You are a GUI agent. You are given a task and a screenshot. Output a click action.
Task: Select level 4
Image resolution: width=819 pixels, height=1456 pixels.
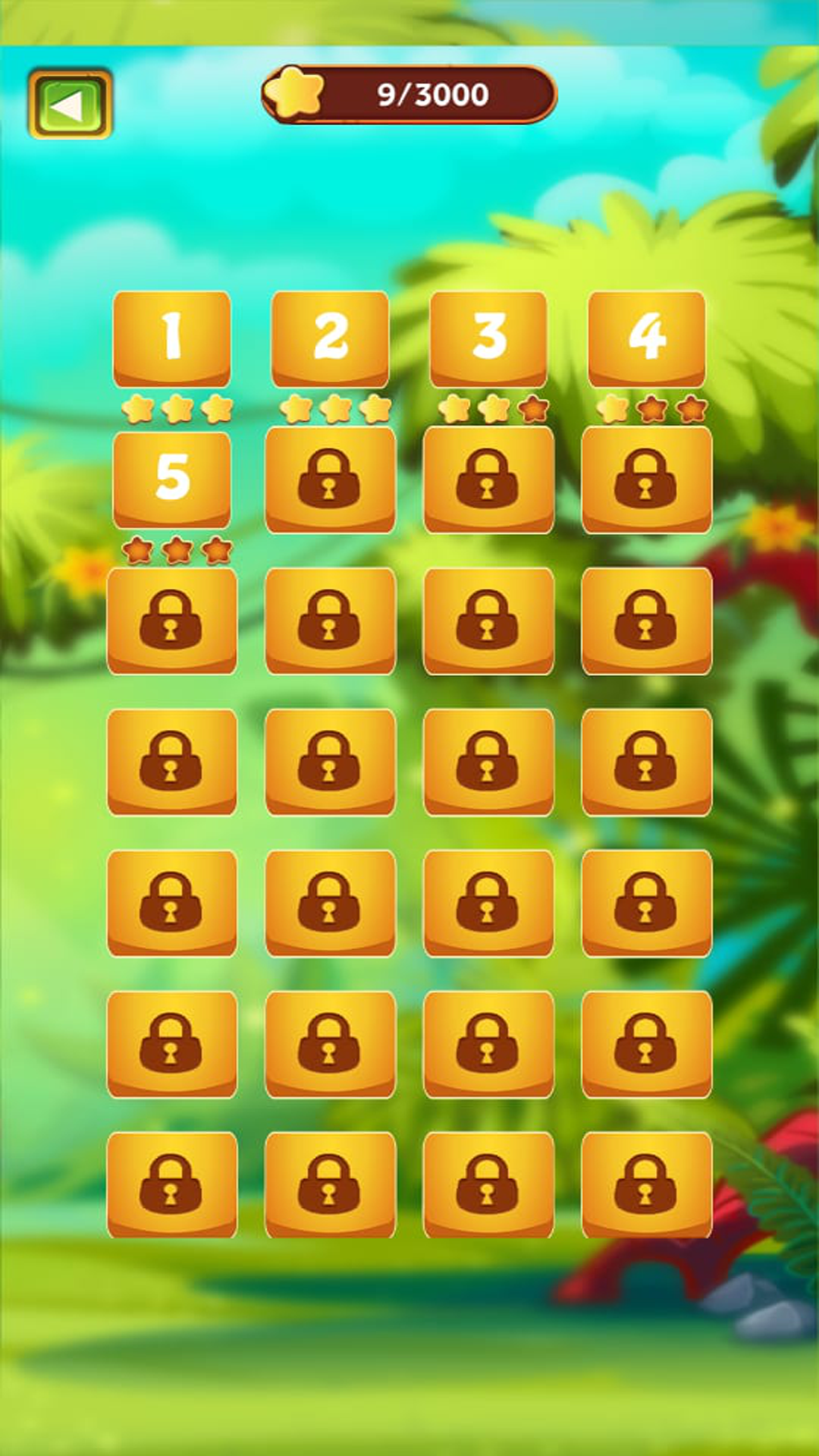click(647, 338)
